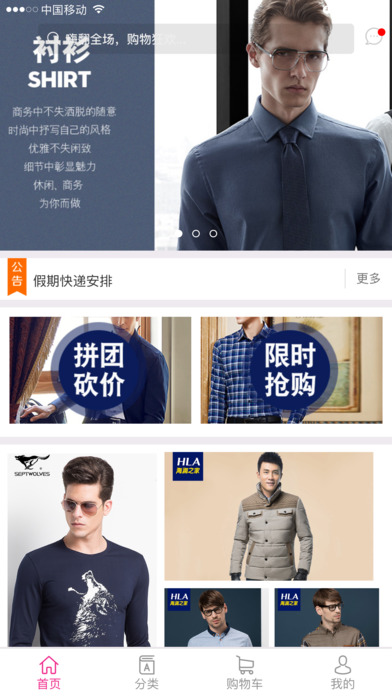392x696 pixels.
Task: Tap 更多 to see more announcements
Action: click(x=368, y=279)
